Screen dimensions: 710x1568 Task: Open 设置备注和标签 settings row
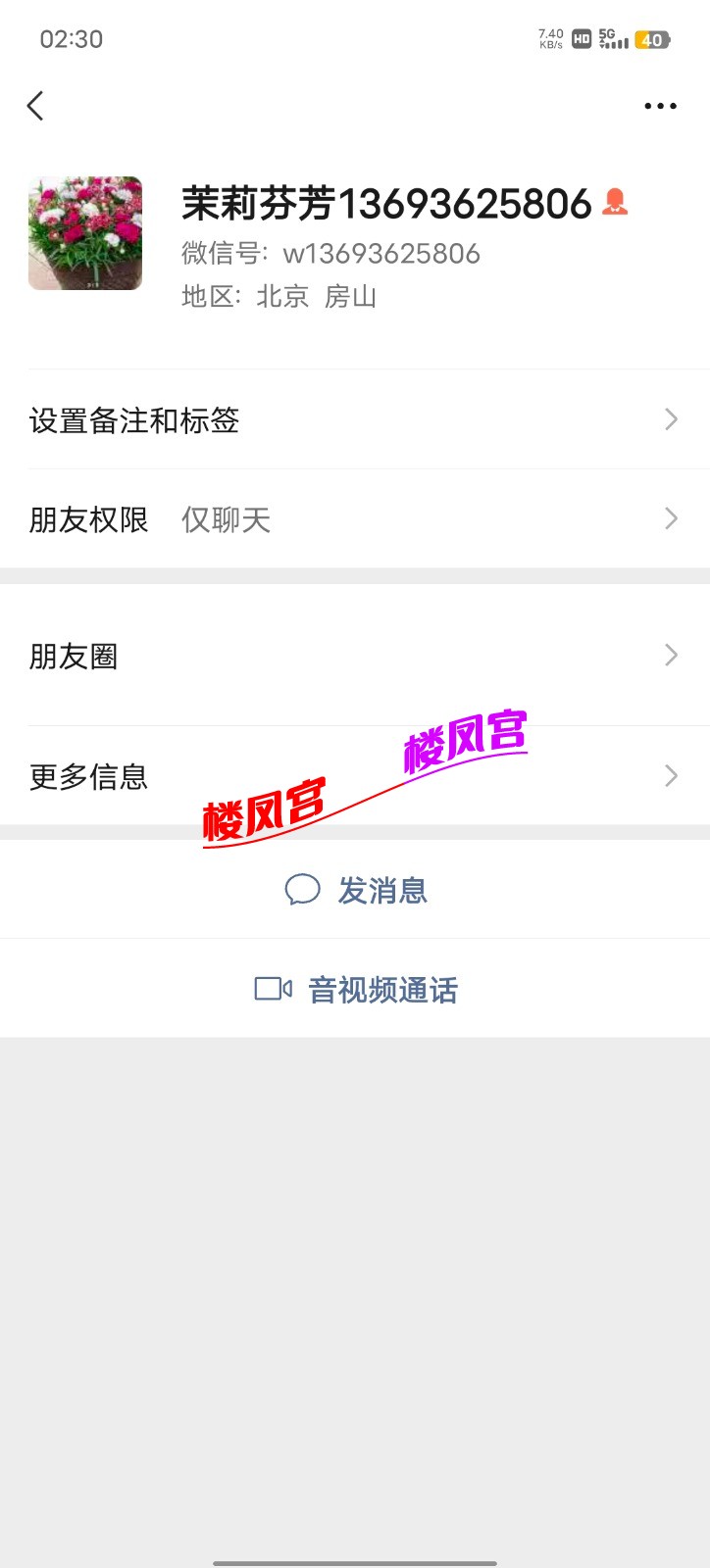(355, 420)
